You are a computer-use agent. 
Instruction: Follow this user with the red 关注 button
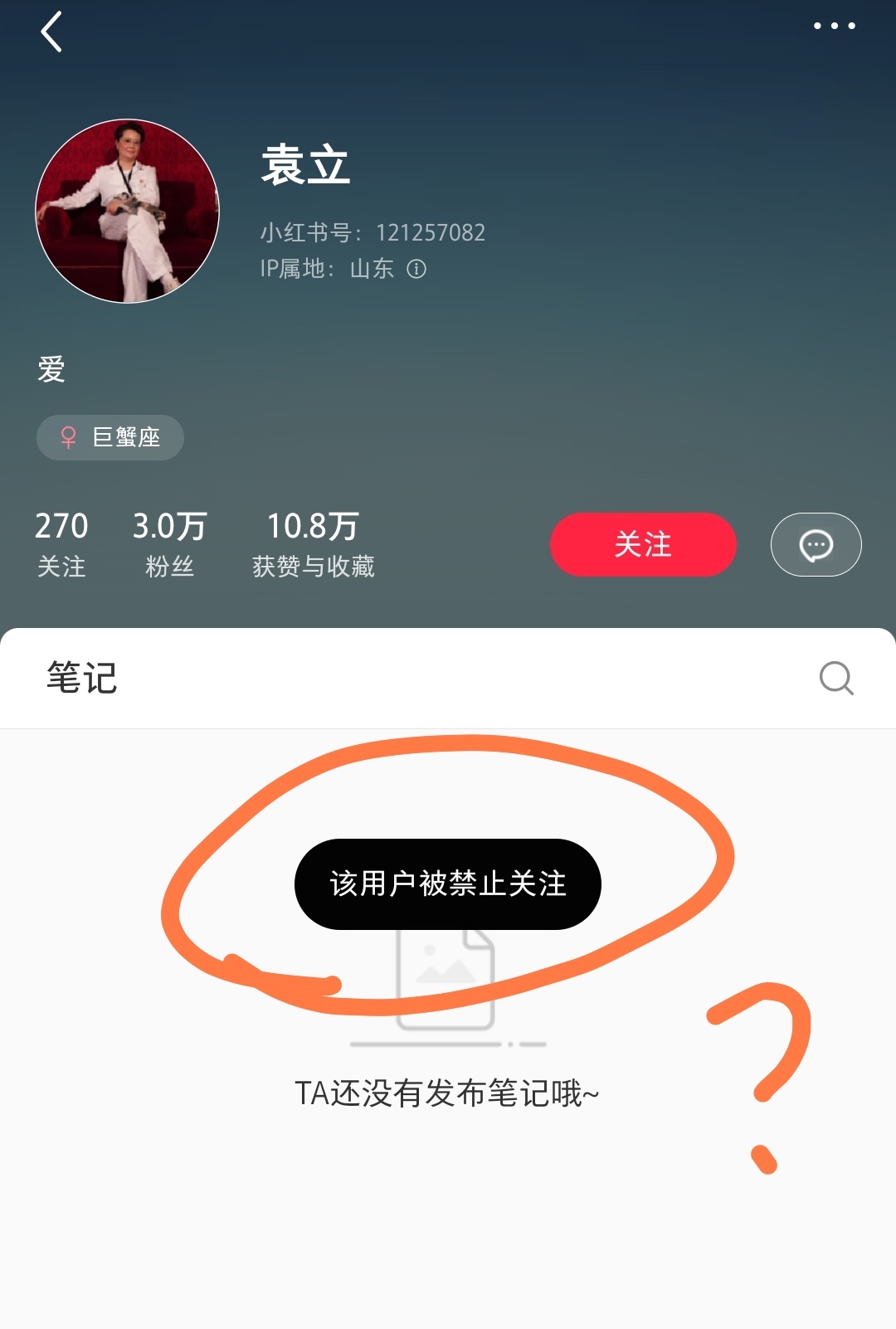point(643,545)
